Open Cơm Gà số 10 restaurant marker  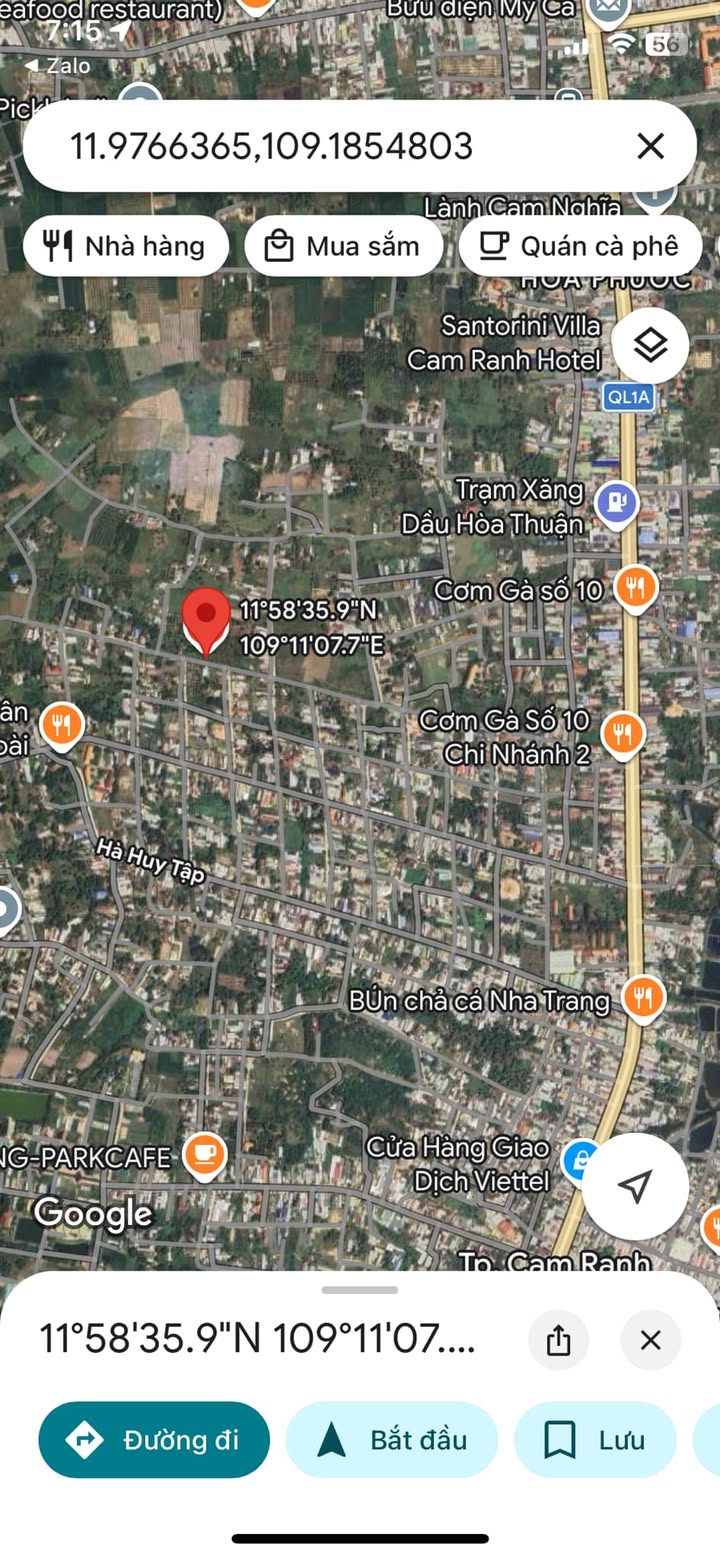634,588
